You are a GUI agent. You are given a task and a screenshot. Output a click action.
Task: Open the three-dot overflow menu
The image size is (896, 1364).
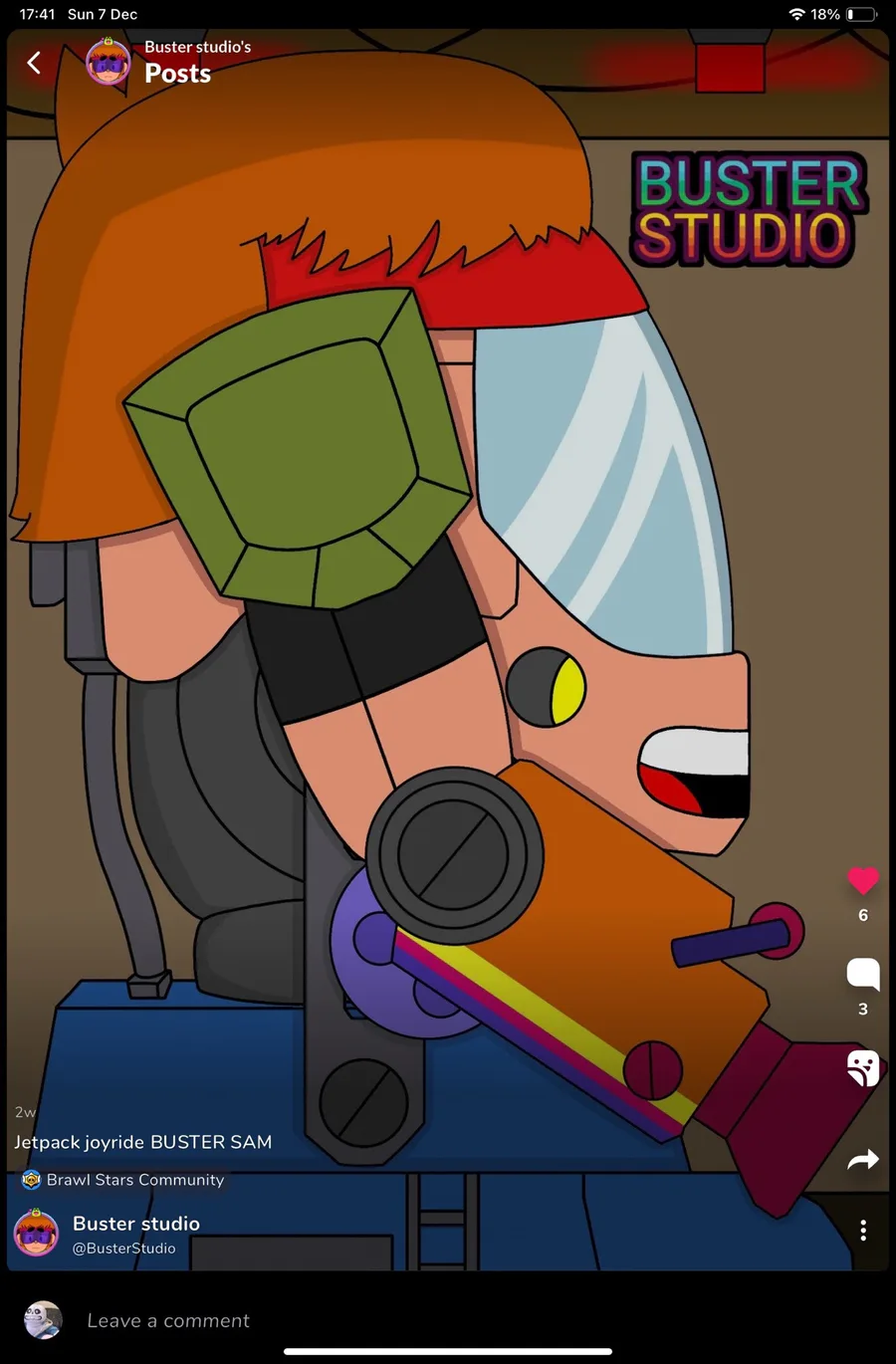tap(862, 1231)
